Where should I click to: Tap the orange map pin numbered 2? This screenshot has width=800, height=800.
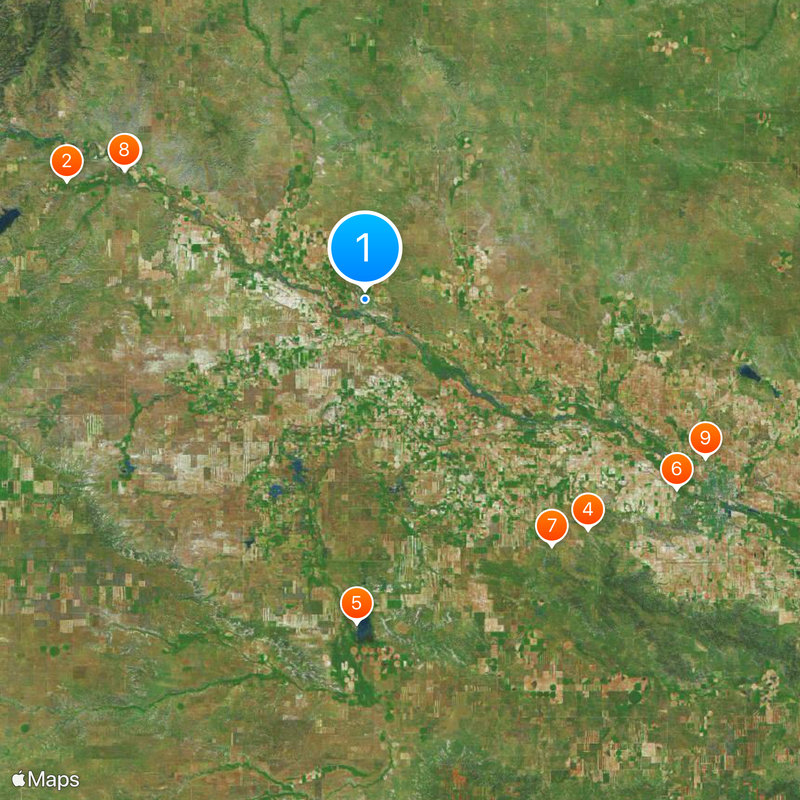(x=67, y=161)
